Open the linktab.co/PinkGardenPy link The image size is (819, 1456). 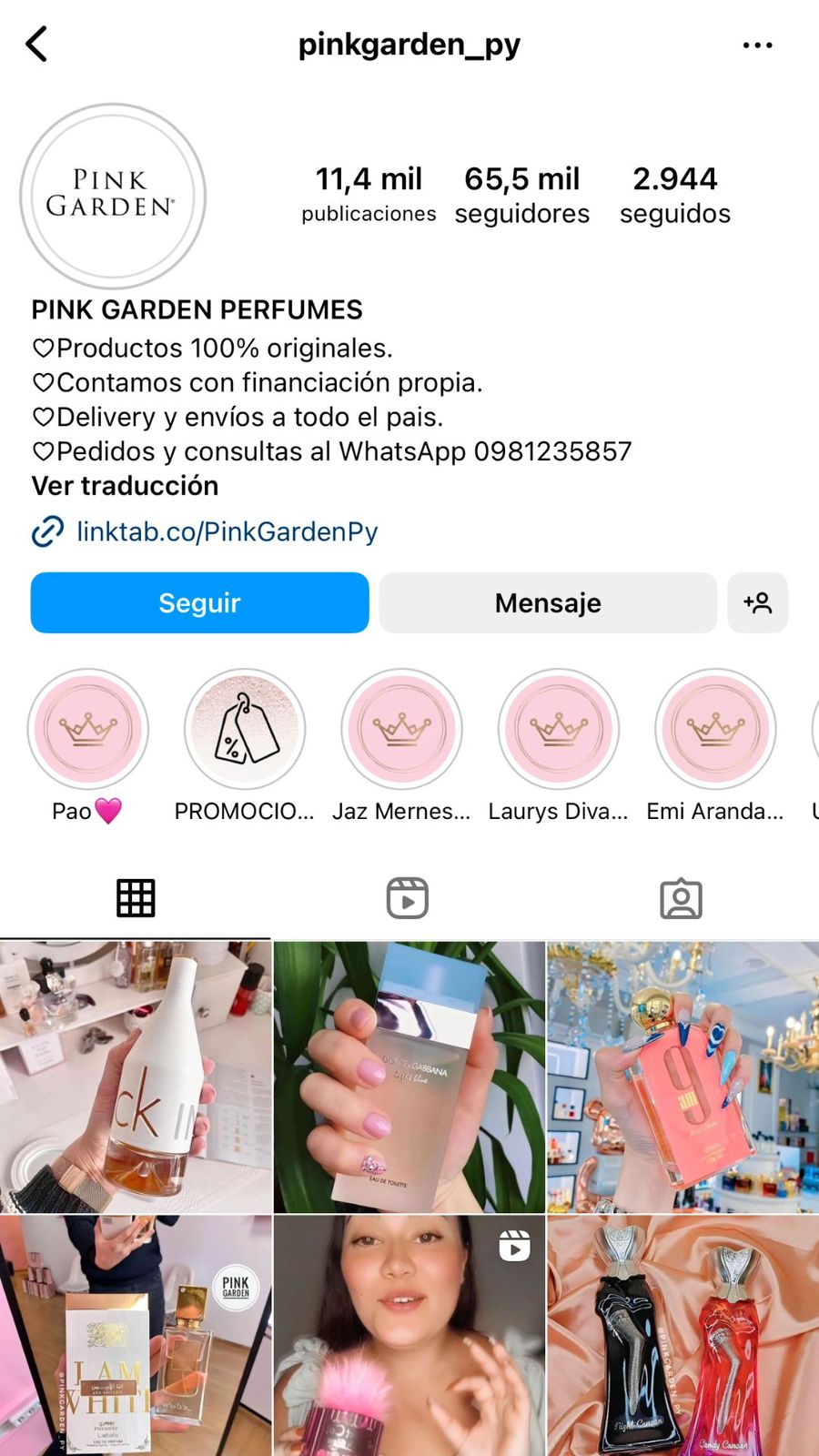point(227,531)
